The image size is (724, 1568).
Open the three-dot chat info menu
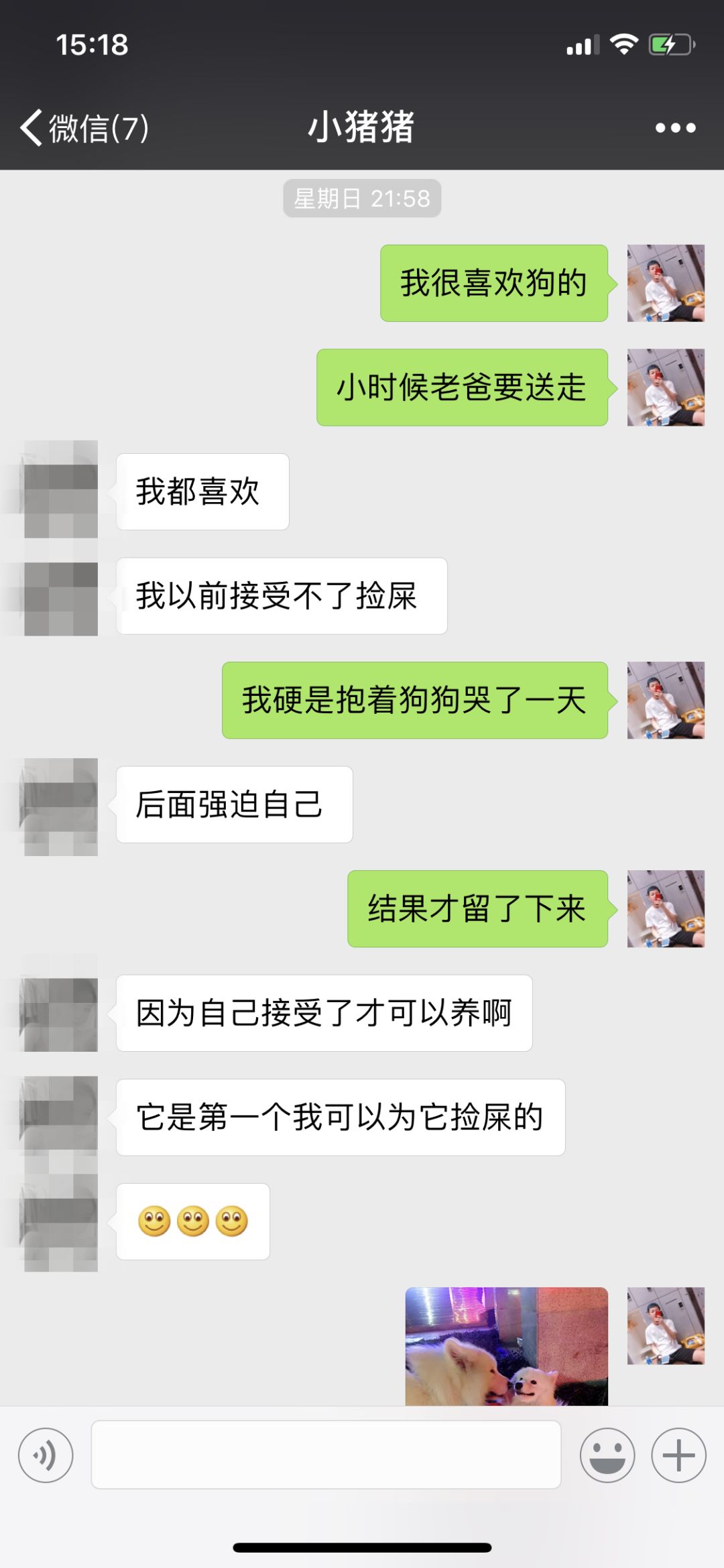(675, 127)
